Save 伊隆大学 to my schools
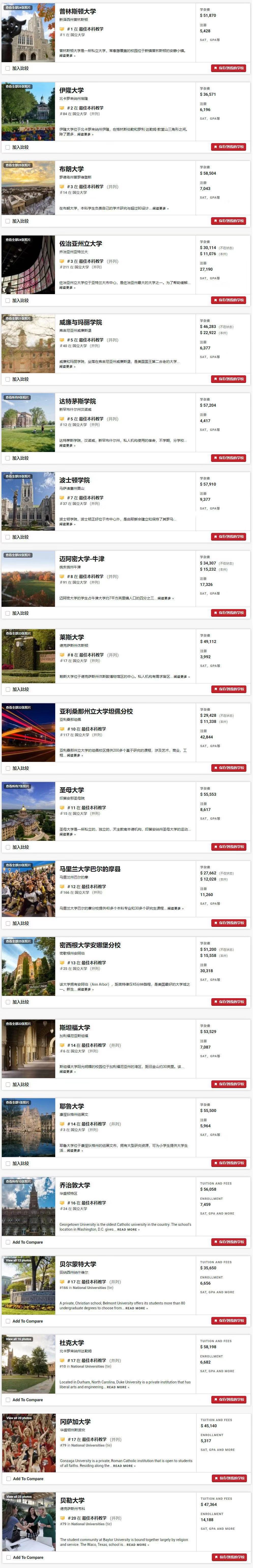253x1568 pixels. tap(229, 147)
